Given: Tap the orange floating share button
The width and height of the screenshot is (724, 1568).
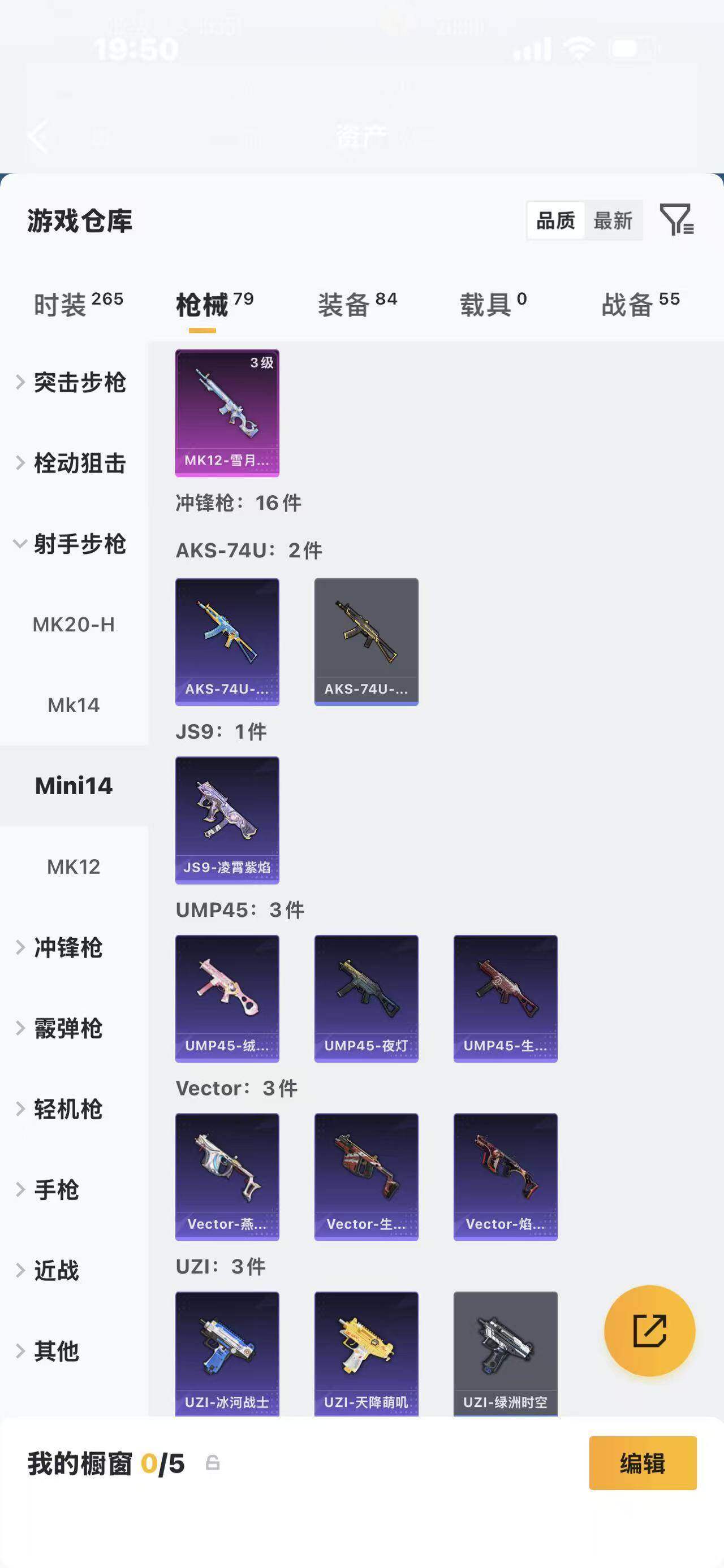Looking at the screenshot, I should point(649,1331).
